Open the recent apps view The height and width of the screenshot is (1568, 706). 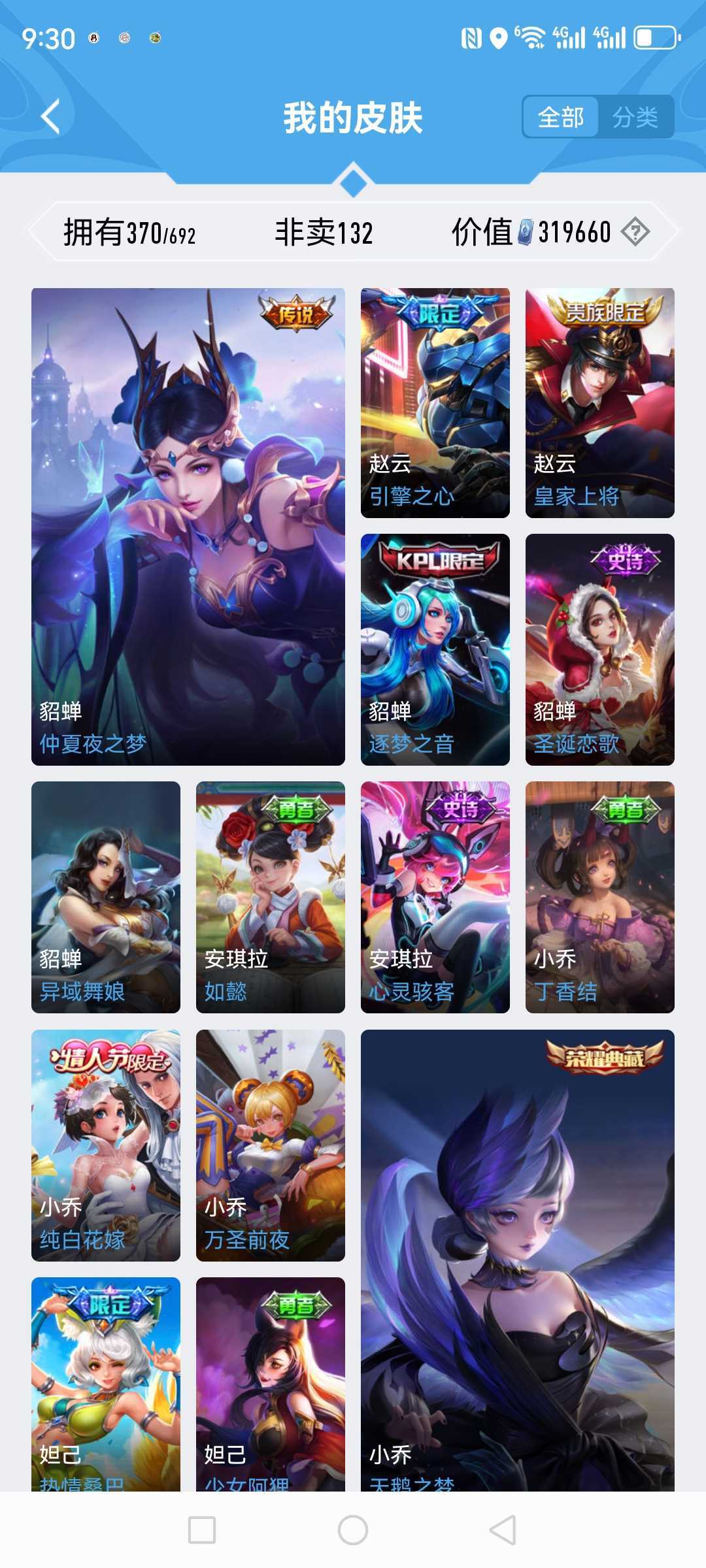pos(202,1529)
